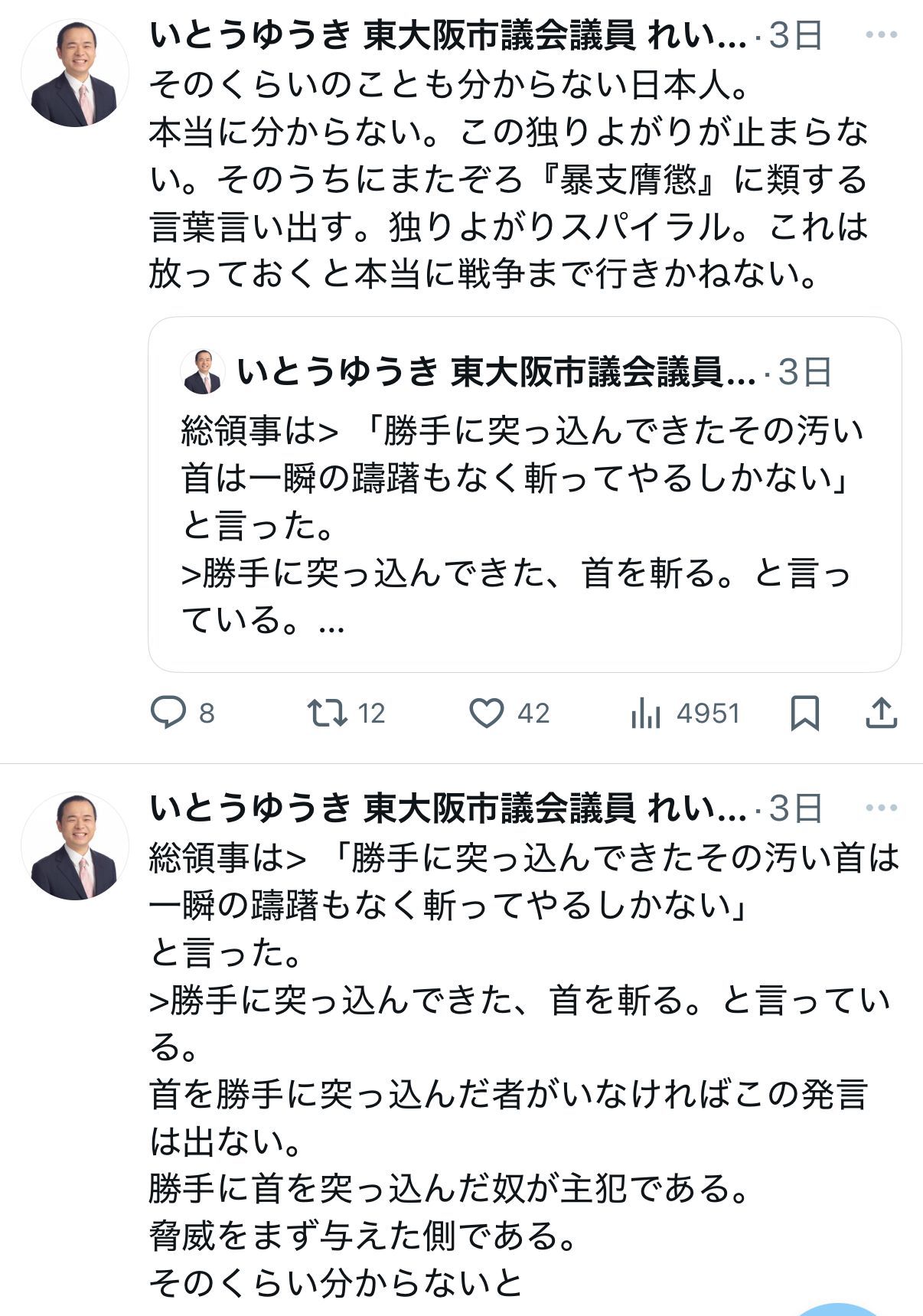This screenshot has width=923, height=1316.
Task: Open the overflow menu on the second post
Action: pyautogui.click(x=881, y=808)
